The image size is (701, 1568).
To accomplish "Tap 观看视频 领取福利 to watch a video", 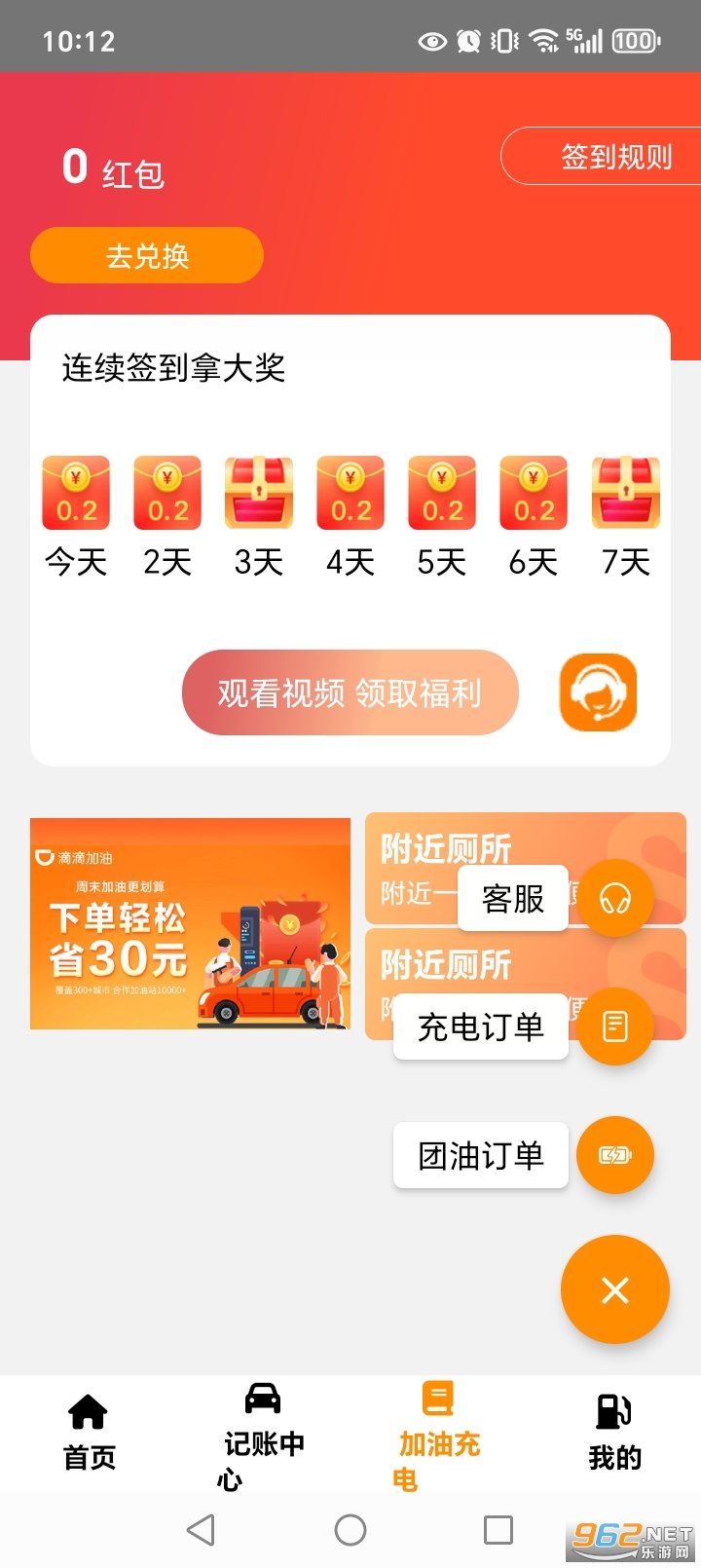I will click(x=350, y=692).
